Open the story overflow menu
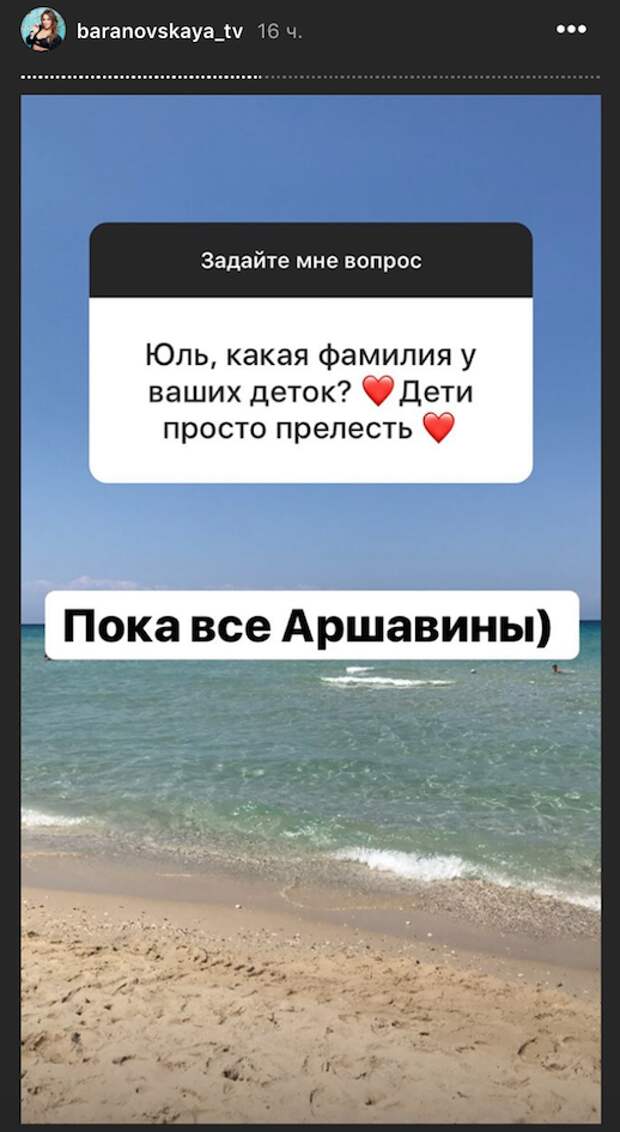620x1132 pixels. click(x=571, y=31)
